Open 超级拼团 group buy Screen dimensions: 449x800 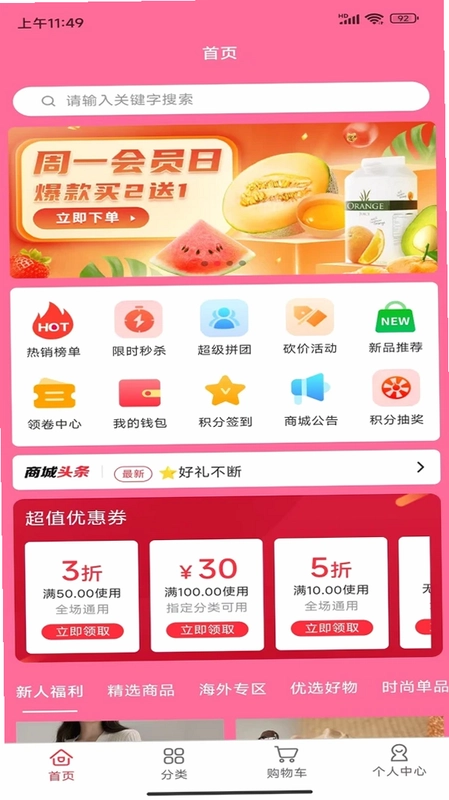(224, 328)
